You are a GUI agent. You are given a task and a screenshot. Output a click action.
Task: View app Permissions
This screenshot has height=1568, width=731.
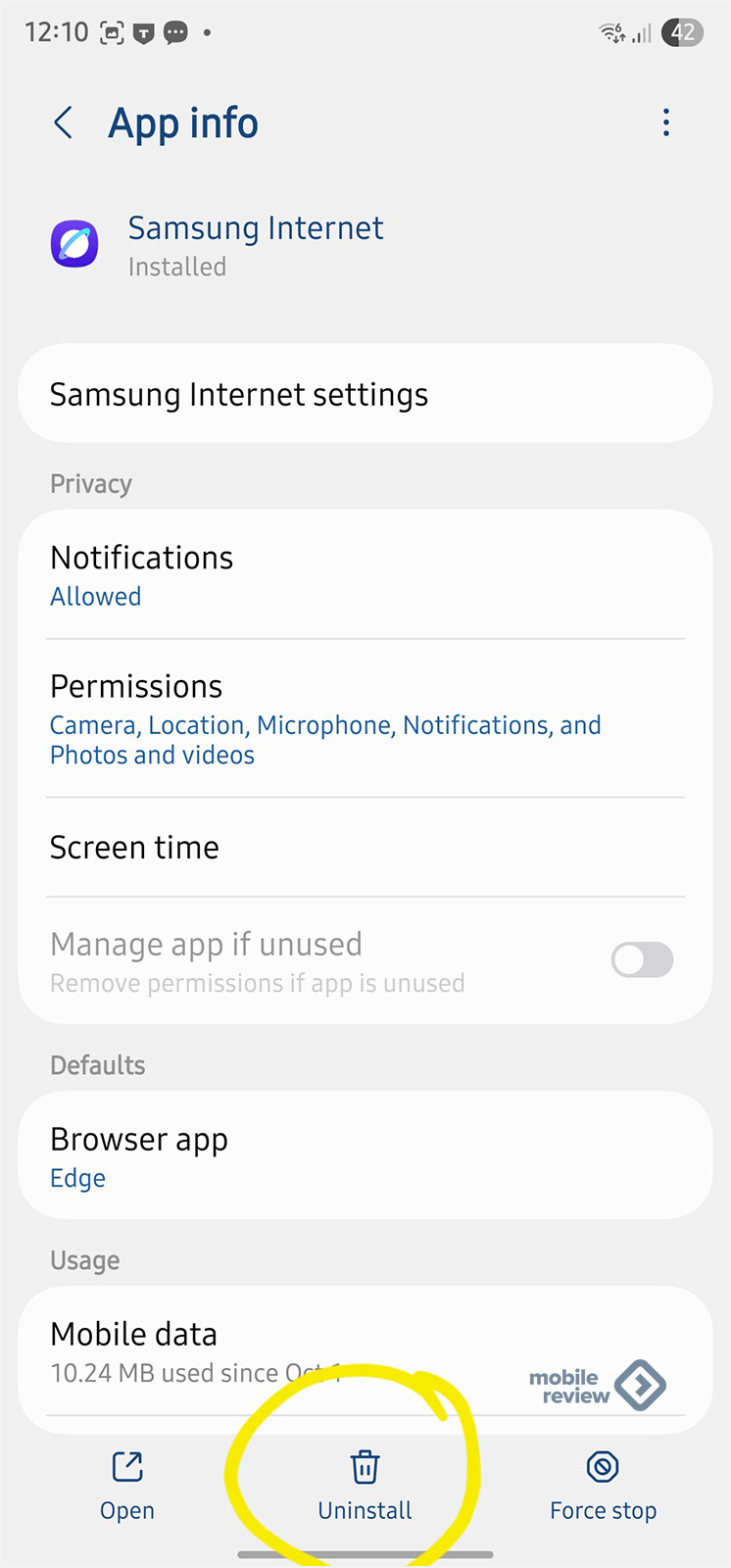(365, 719)
